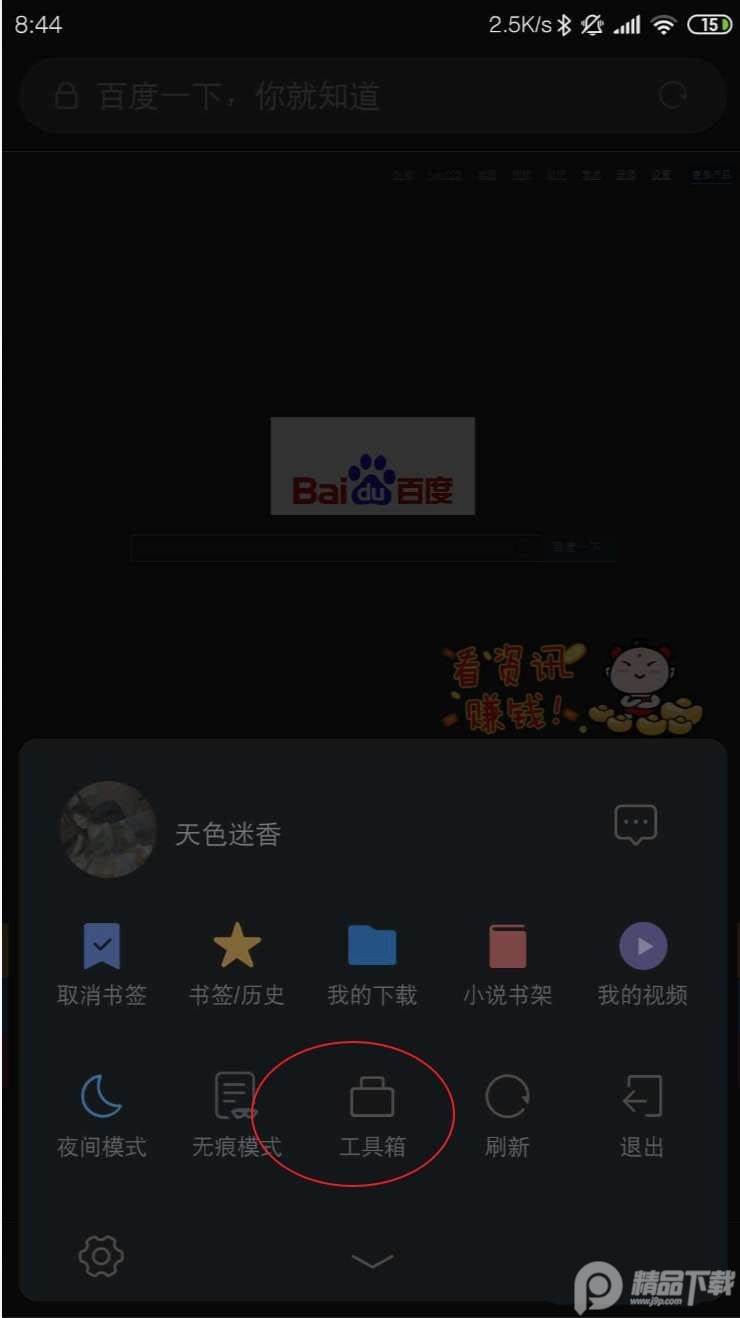Screen dimensions: 740x1318
Task: Open 我的下载 folder
Action: click(x=372, y=962)
